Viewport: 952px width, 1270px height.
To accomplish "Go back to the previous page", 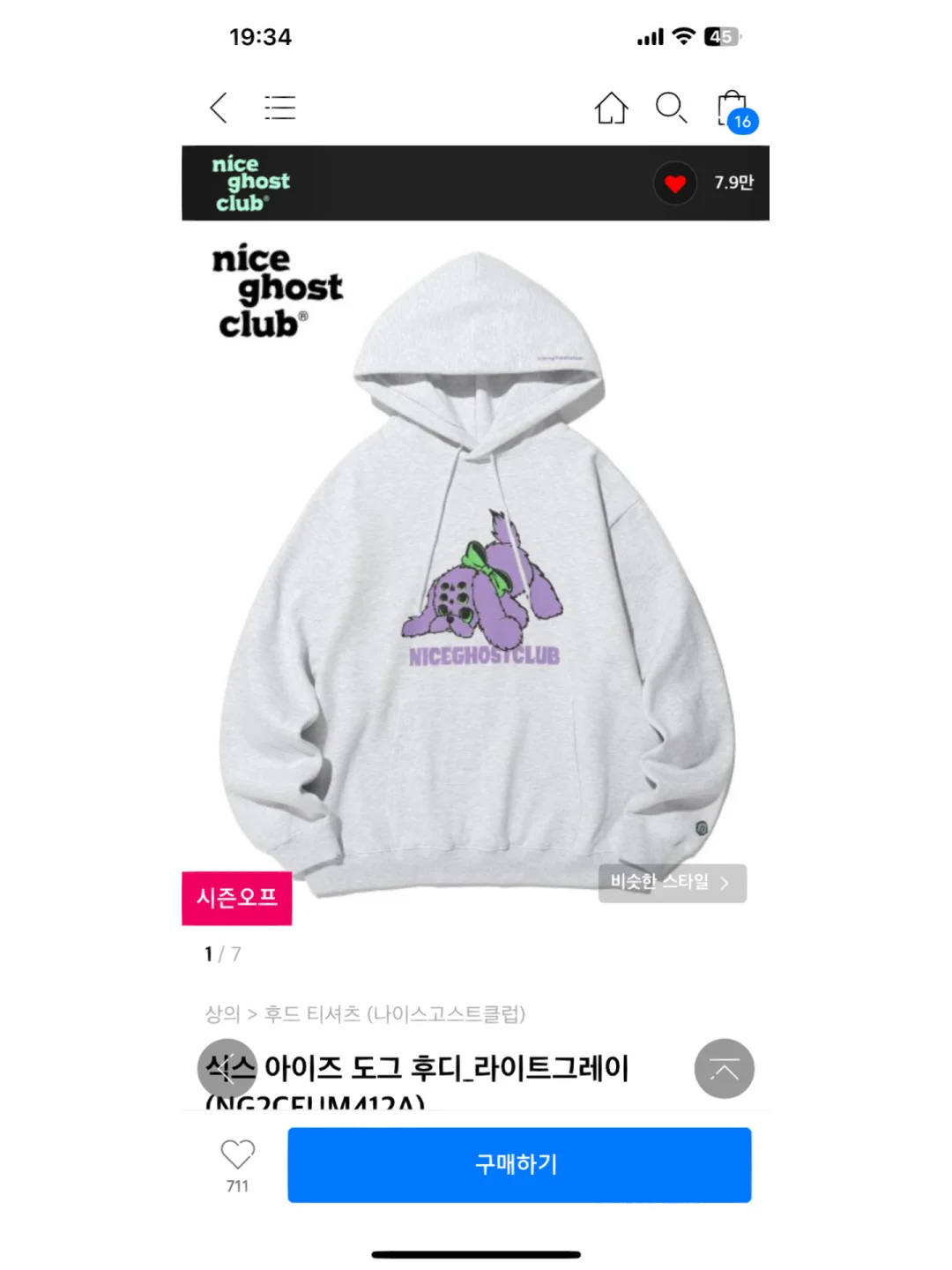I will 219,108.
